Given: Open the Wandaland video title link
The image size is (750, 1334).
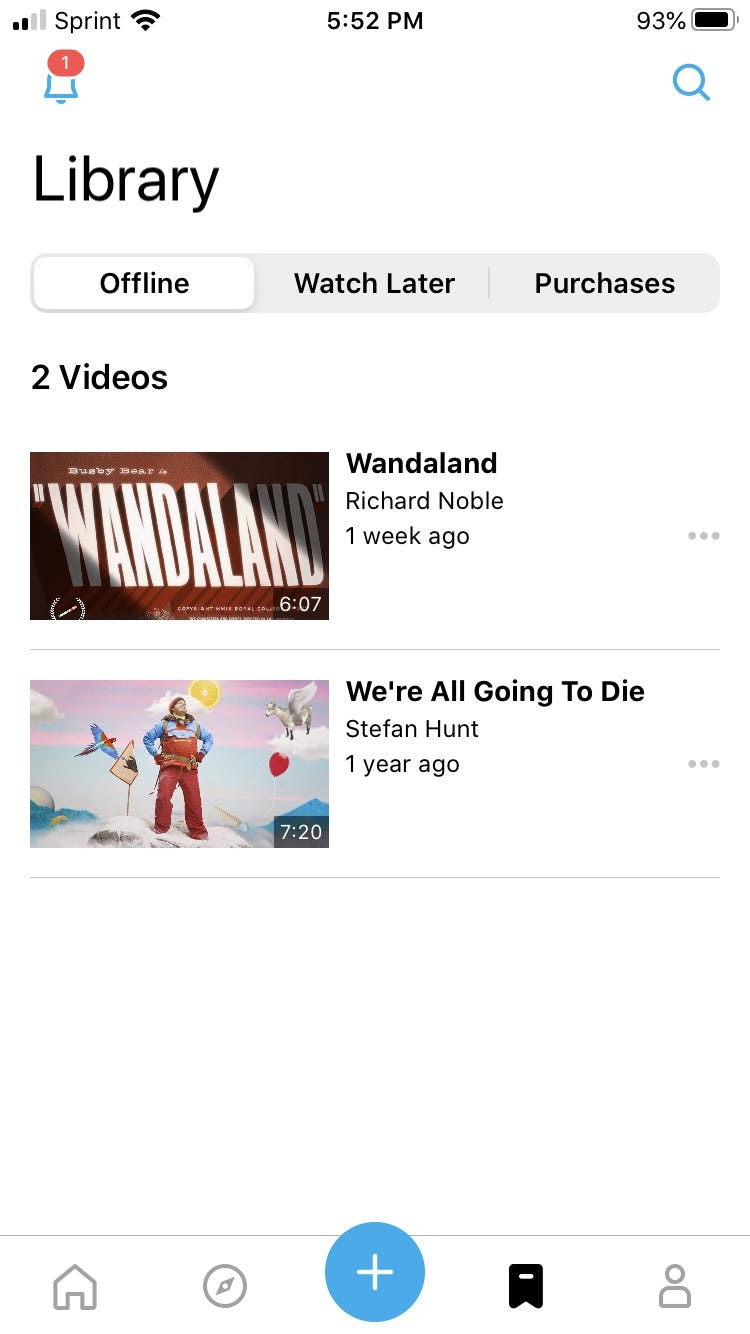Looking at the screenshot, I should 421,463.
